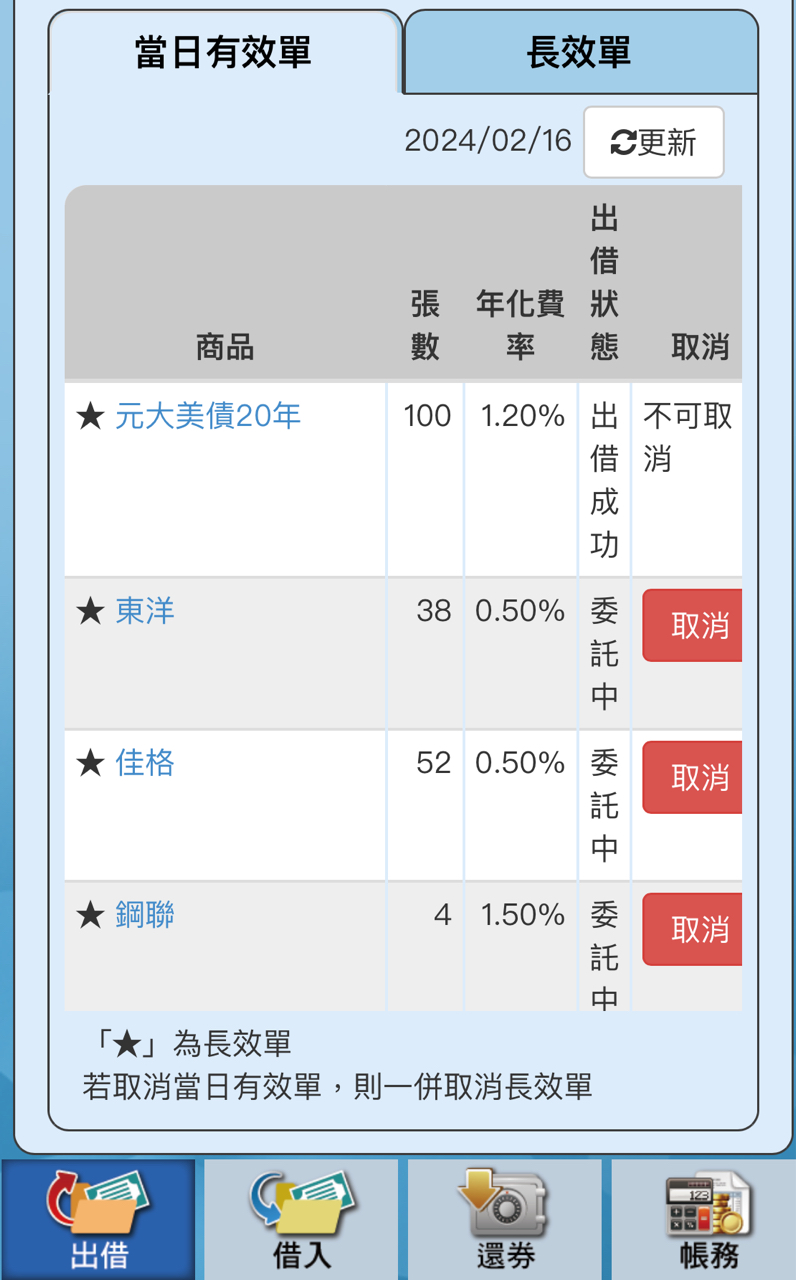
Task: Open the 東洋 stock link
Action: click(x=145, y=610)
